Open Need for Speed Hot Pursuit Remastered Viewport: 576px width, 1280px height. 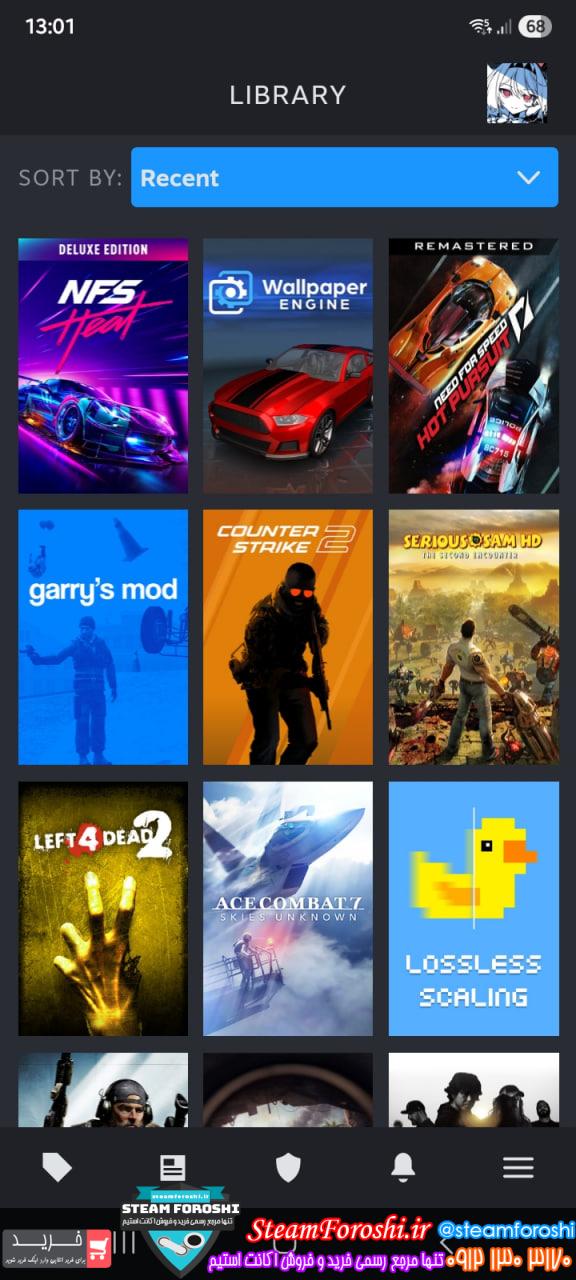[x=474, y=366]
